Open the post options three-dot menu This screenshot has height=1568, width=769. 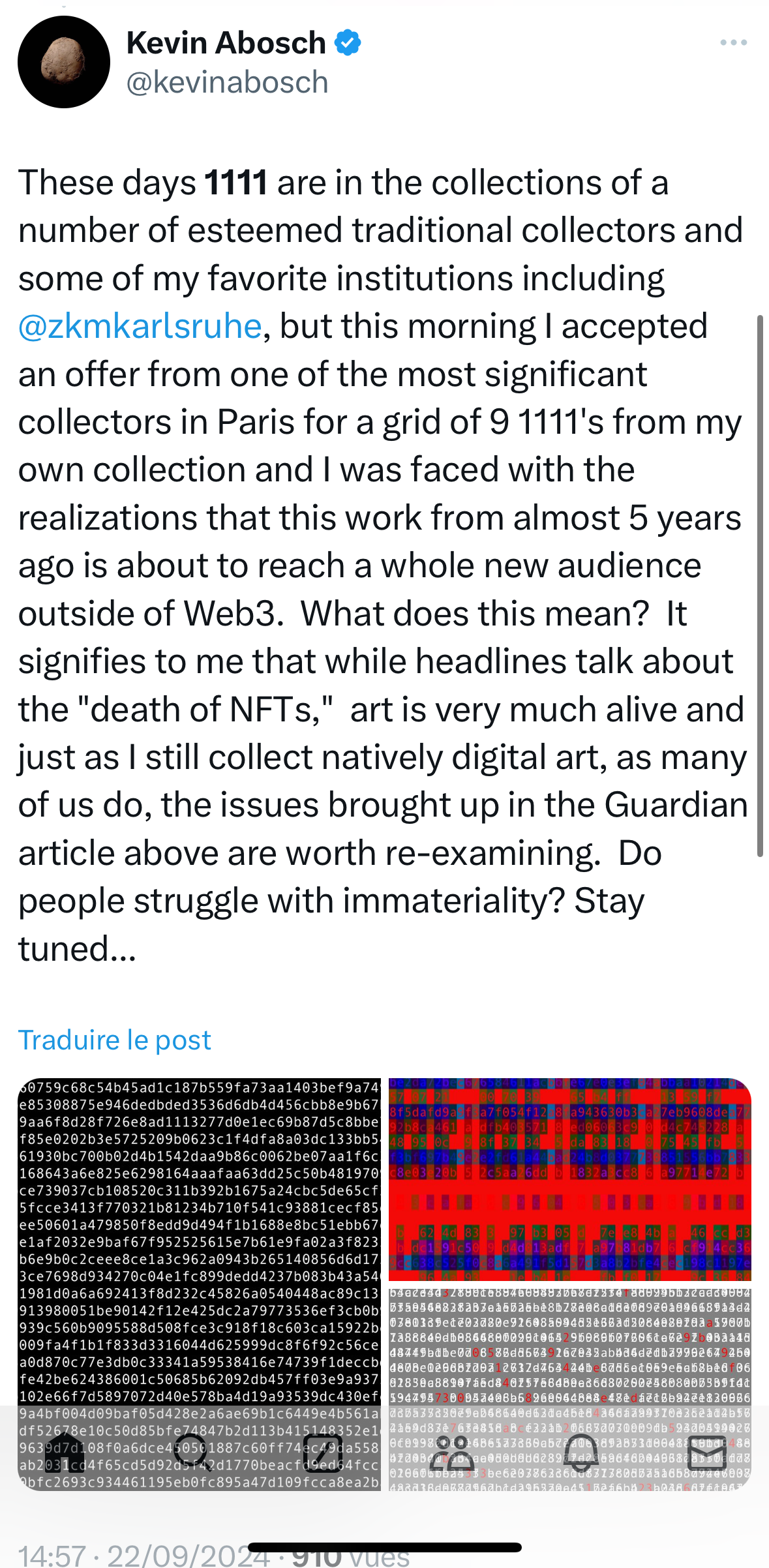point(733,42)
